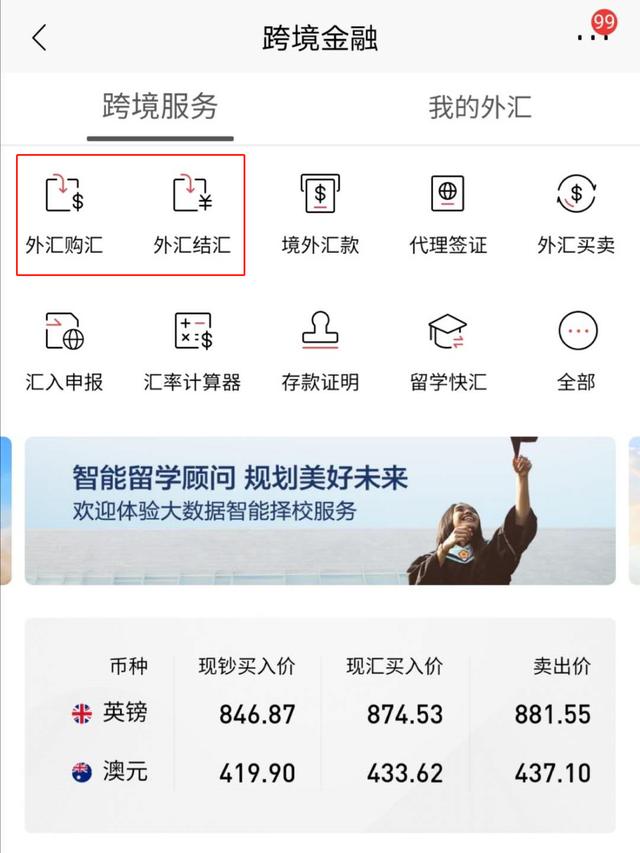
Task: Open 境外汇款 service
Action: 320,214
